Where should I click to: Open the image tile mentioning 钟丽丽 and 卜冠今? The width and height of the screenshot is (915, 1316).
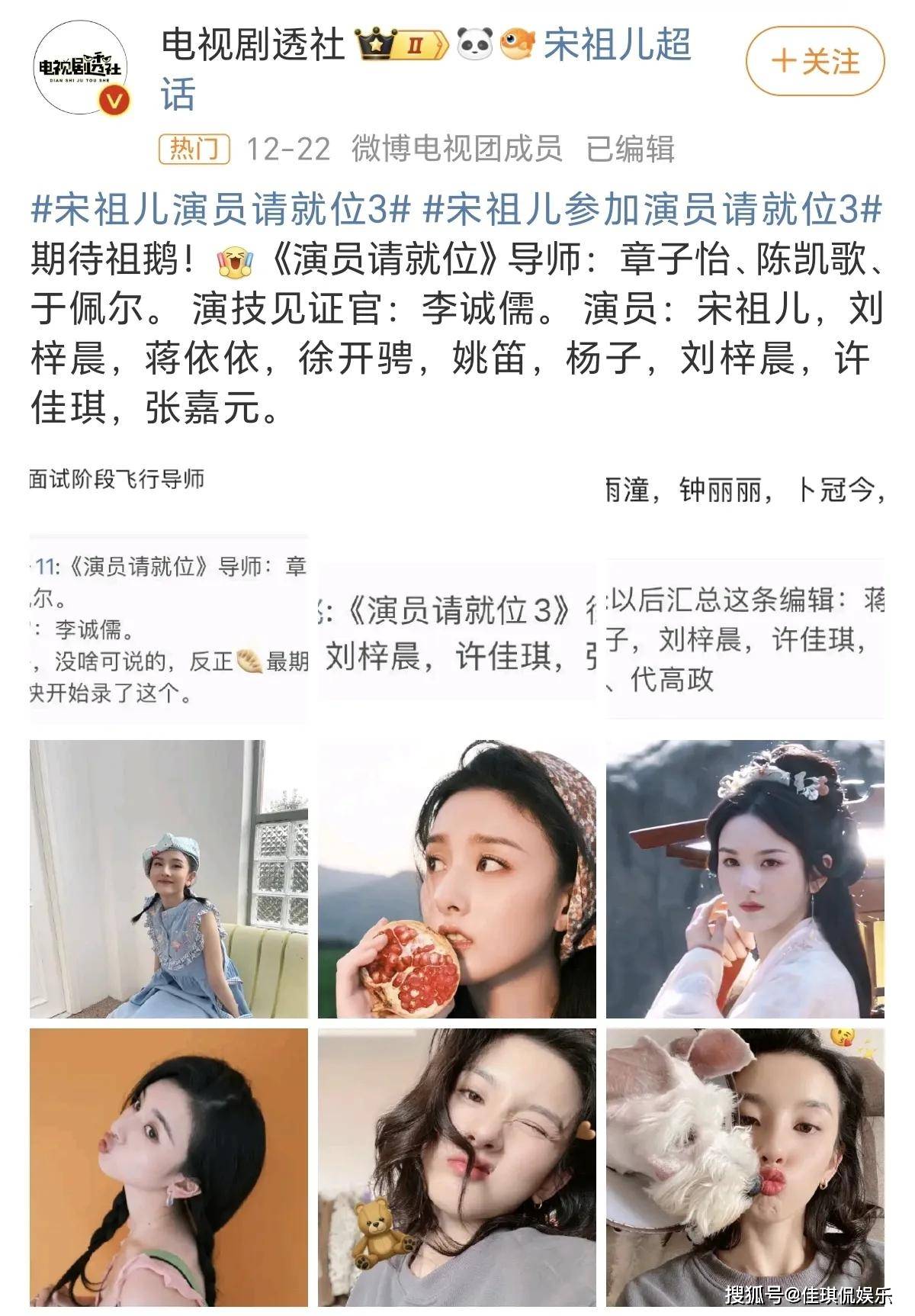(x=744, y=490)
